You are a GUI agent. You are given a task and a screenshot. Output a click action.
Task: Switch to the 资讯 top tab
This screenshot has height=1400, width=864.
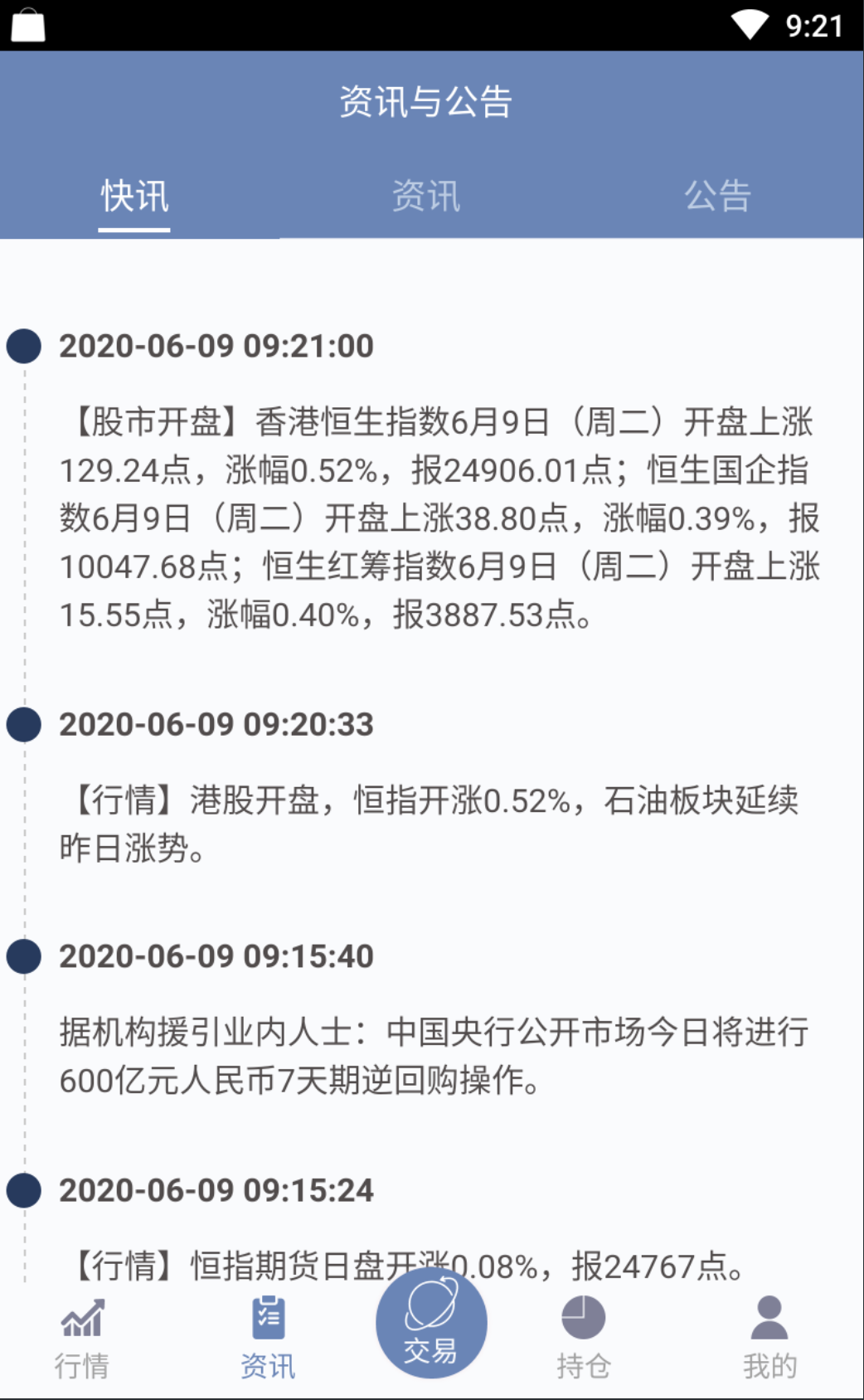(425, 197)
